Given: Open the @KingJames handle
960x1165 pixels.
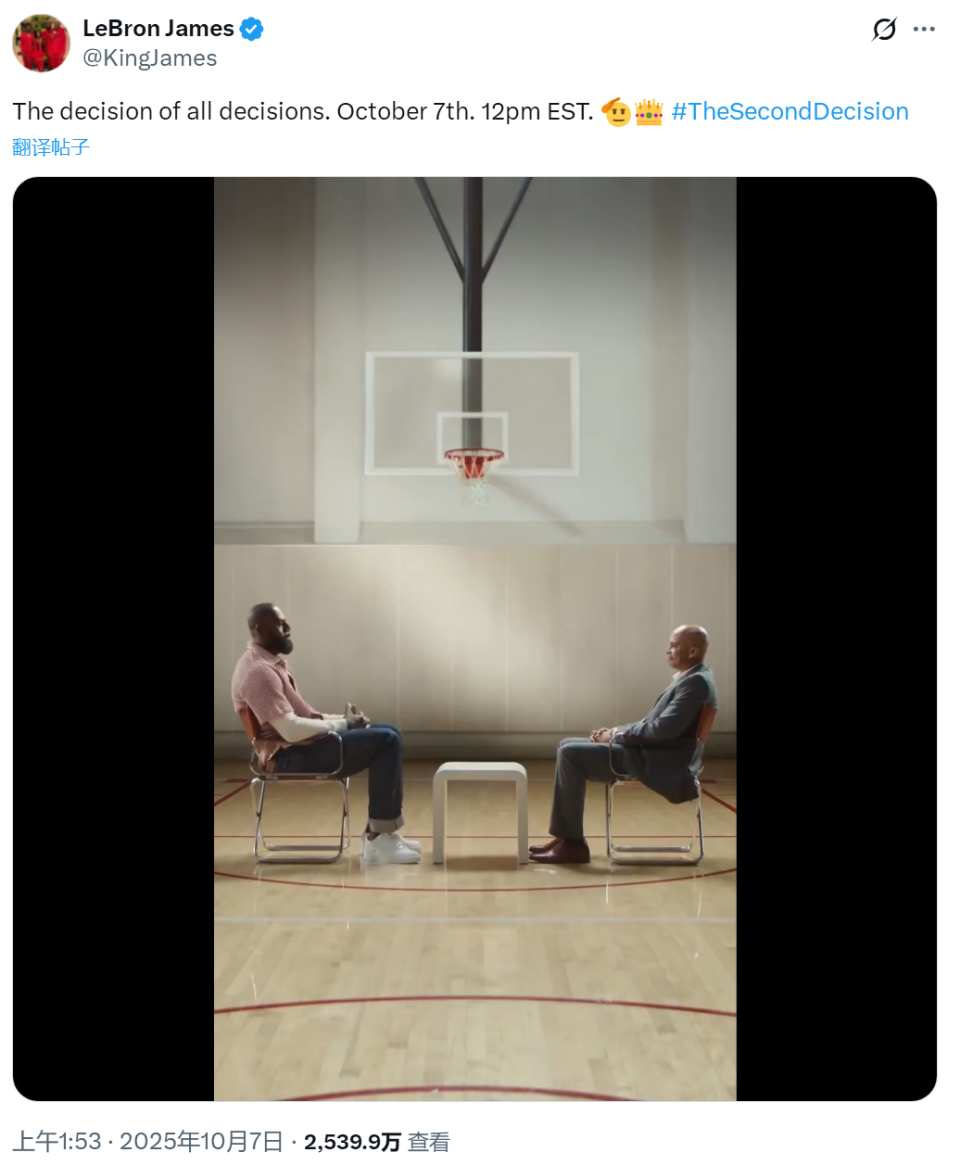Looking at the screenshot, I should tap(149, 58).
